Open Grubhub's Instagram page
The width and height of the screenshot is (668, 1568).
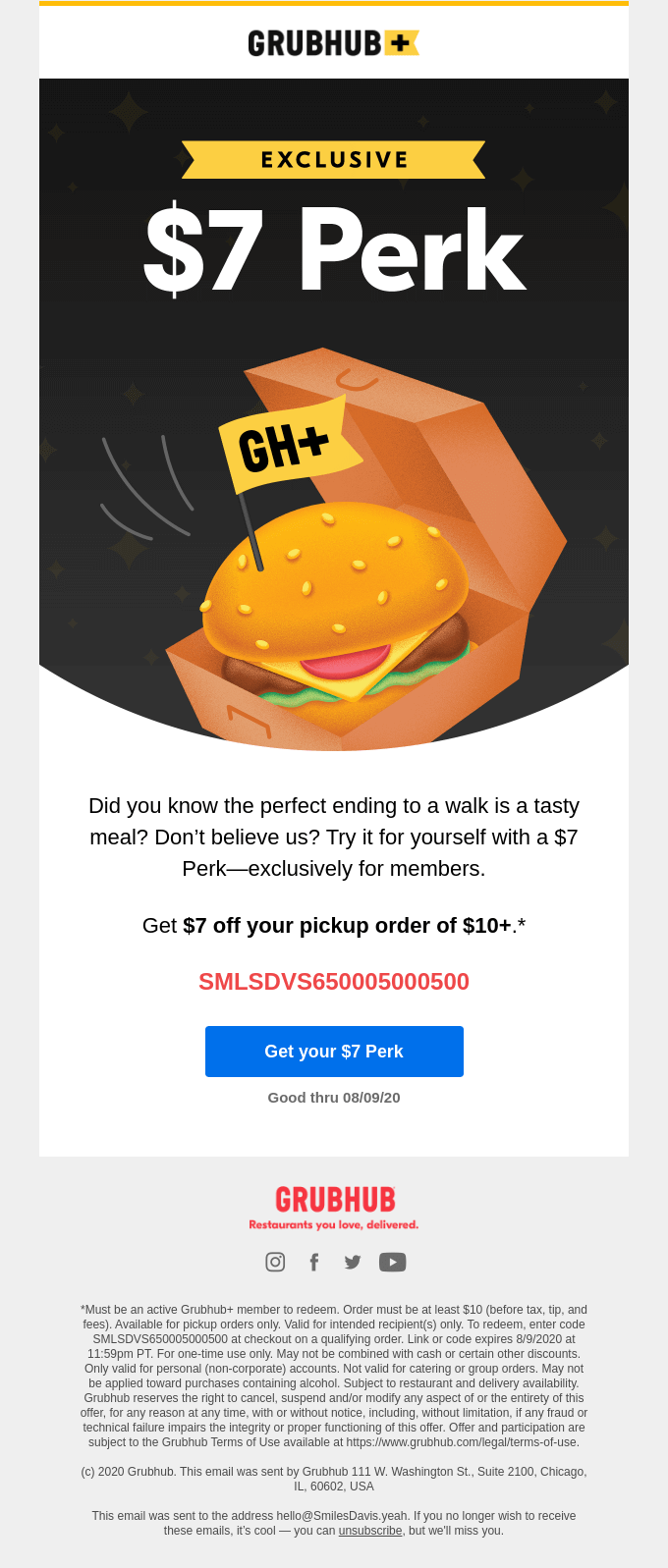(x=275, y=1263)
